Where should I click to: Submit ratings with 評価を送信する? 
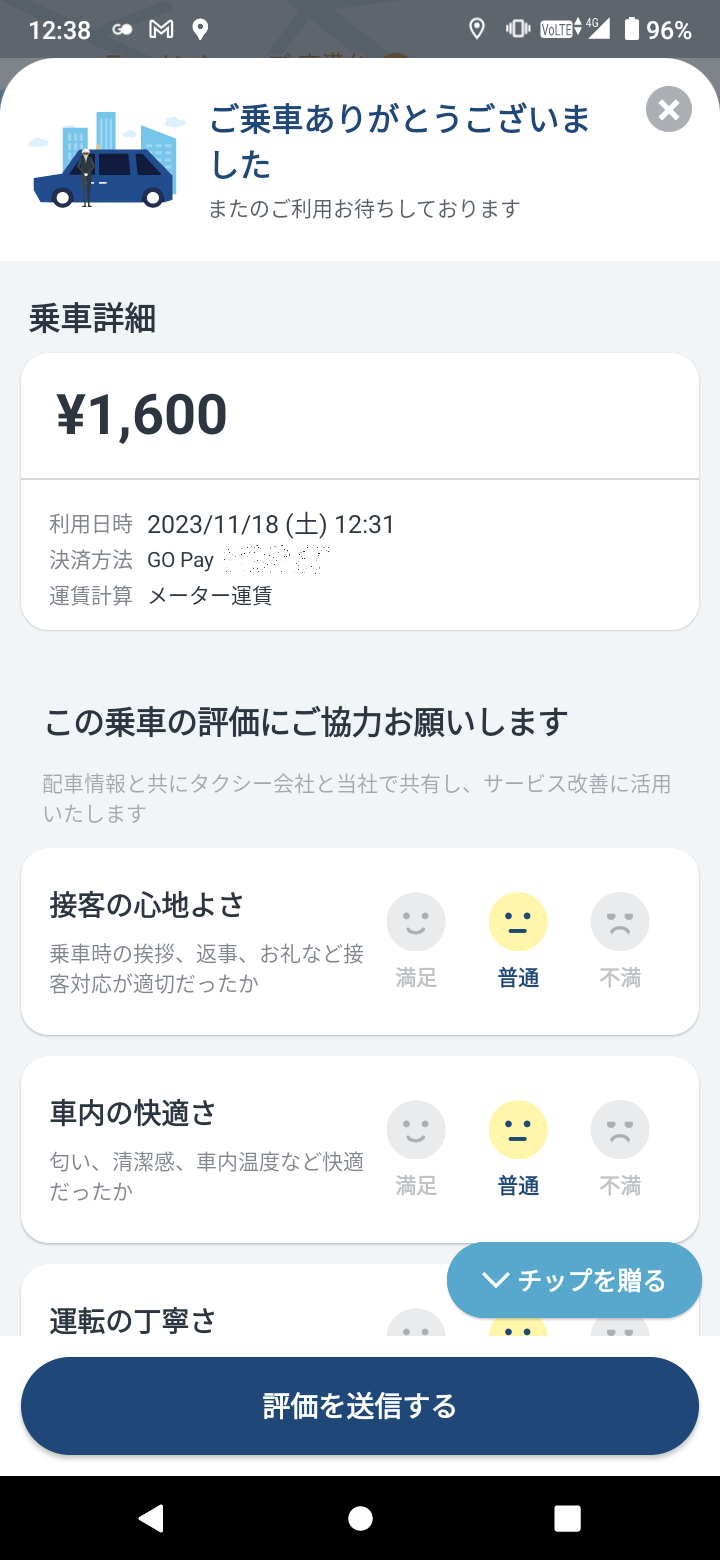click(x=360, y=1406)
